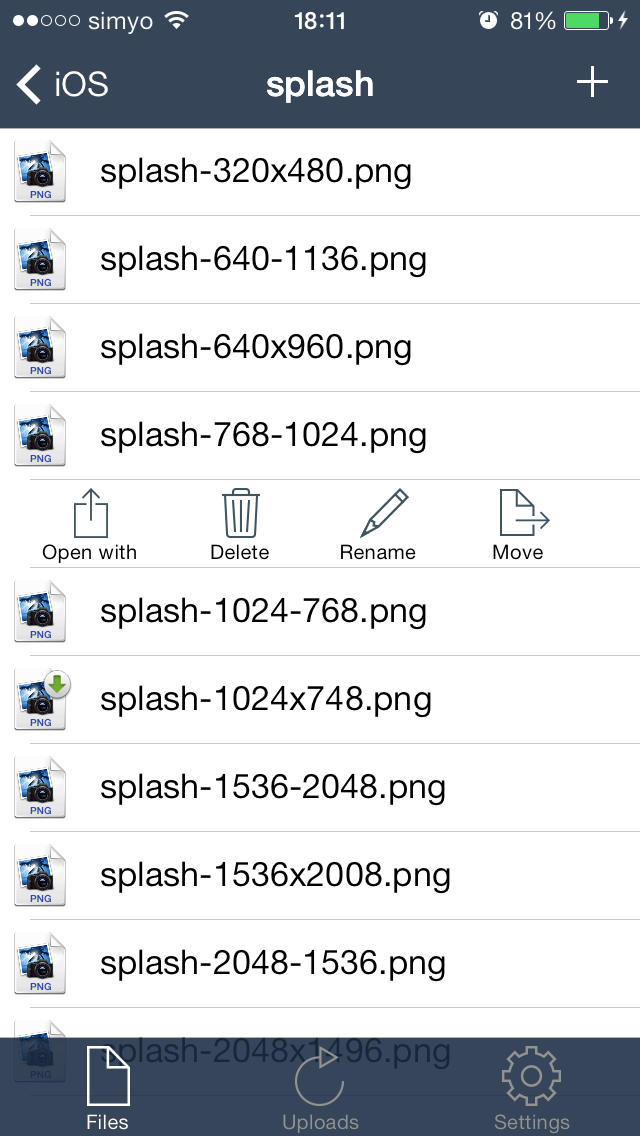Rename the selected file
Image resolution: width=640 pixels, height=1136 pixels.
[x=378, y=526]
